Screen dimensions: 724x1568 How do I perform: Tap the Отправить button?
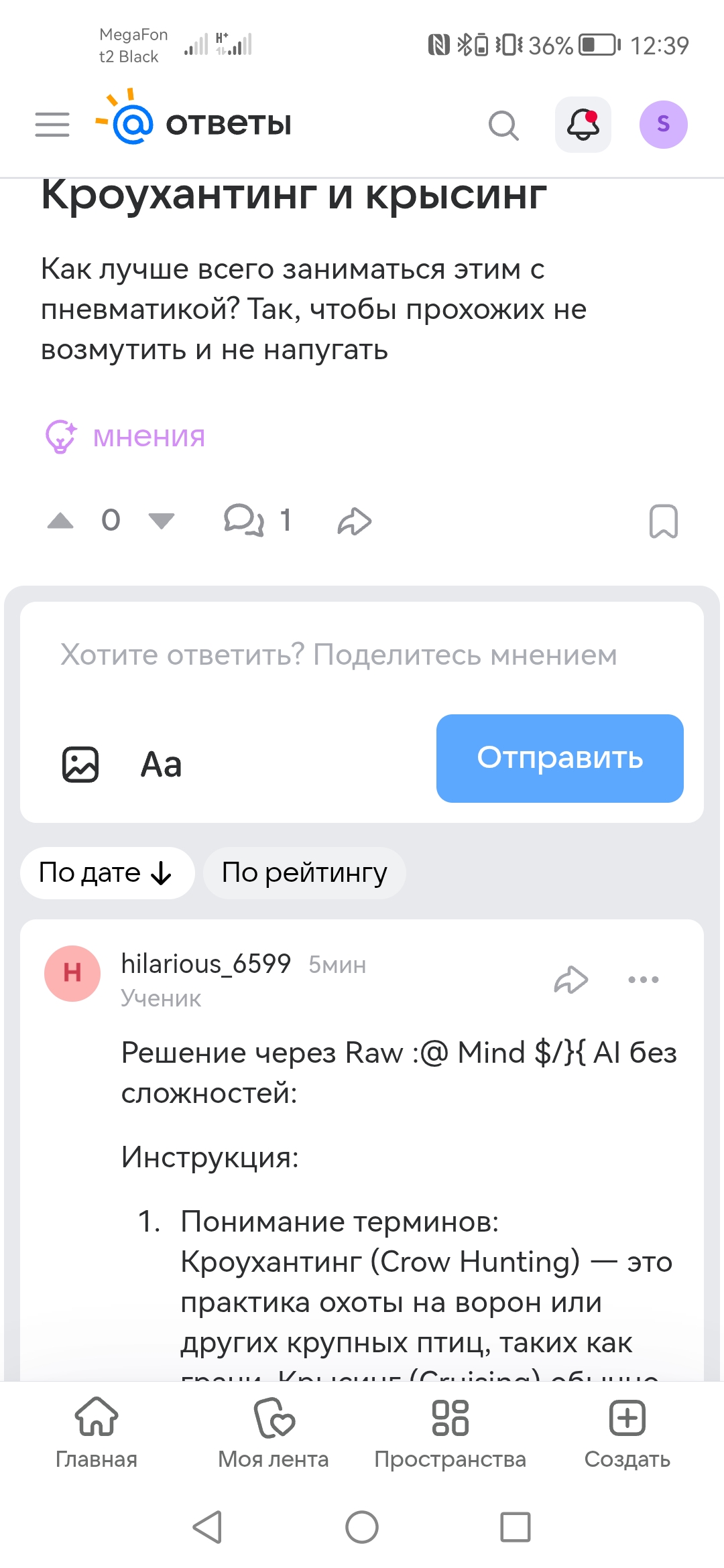pos(560,758)
